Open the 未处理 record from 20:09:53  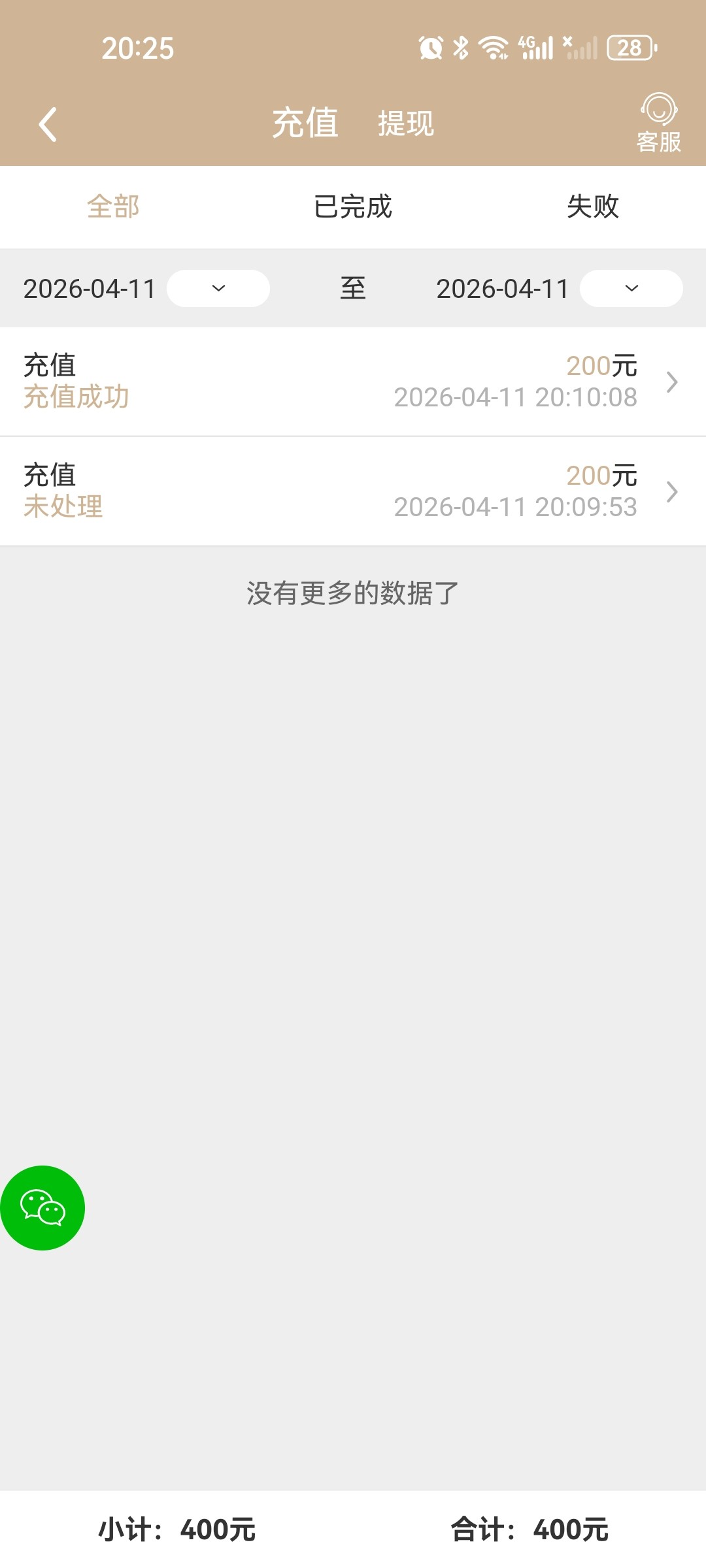pos(353,491)
